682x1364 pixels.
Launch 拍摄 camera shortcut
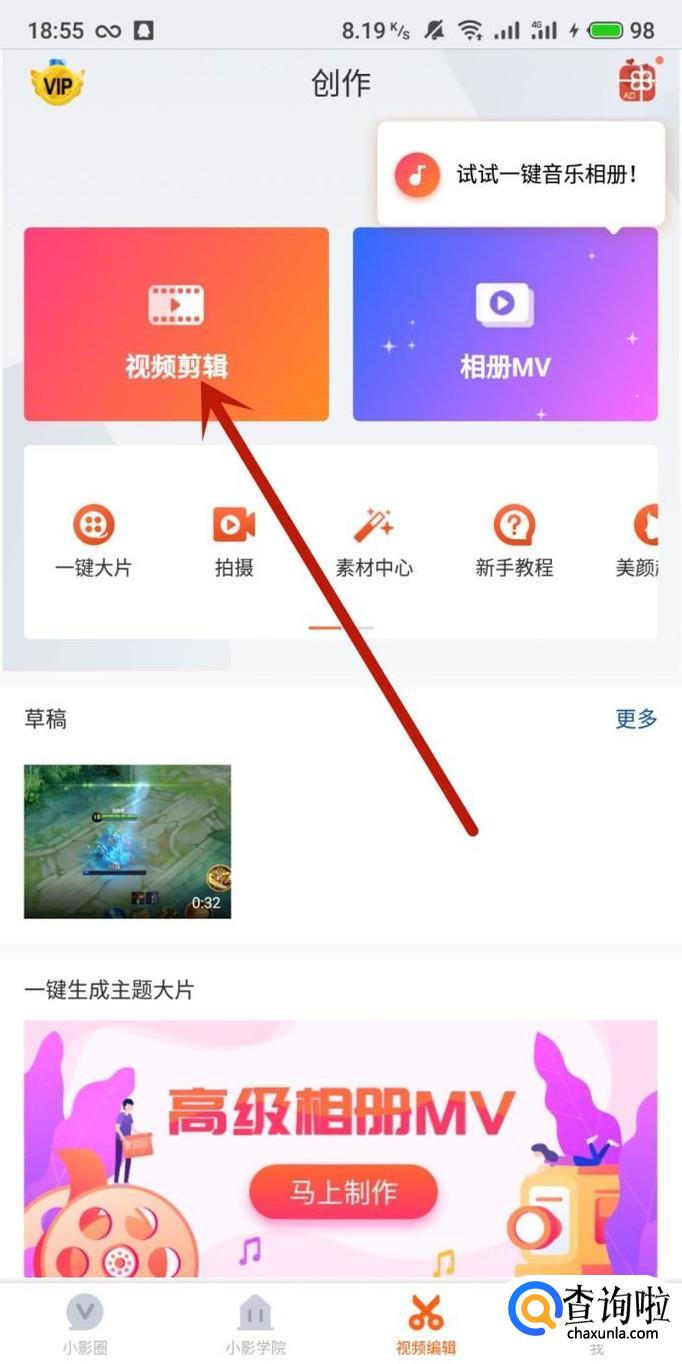pyautogui.click(x=234, y=540)
